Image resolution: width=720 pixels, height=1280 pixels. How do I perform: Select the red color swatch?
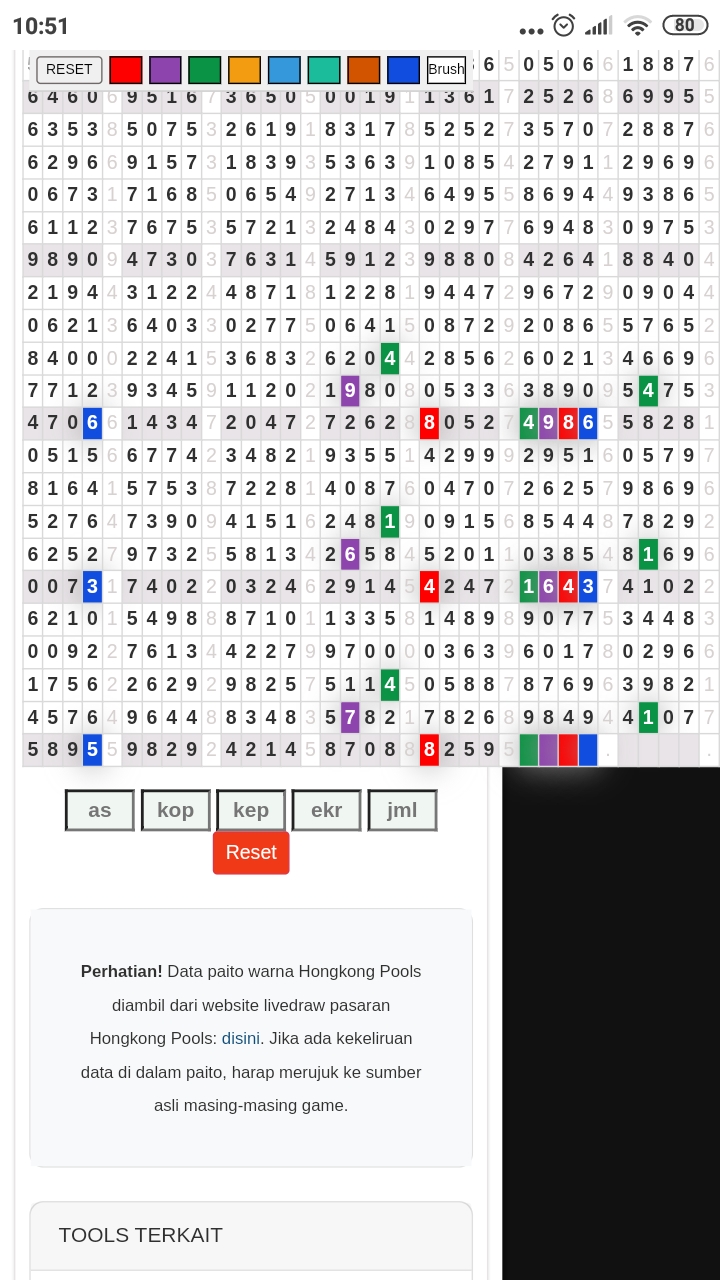[x=126, y=69]
